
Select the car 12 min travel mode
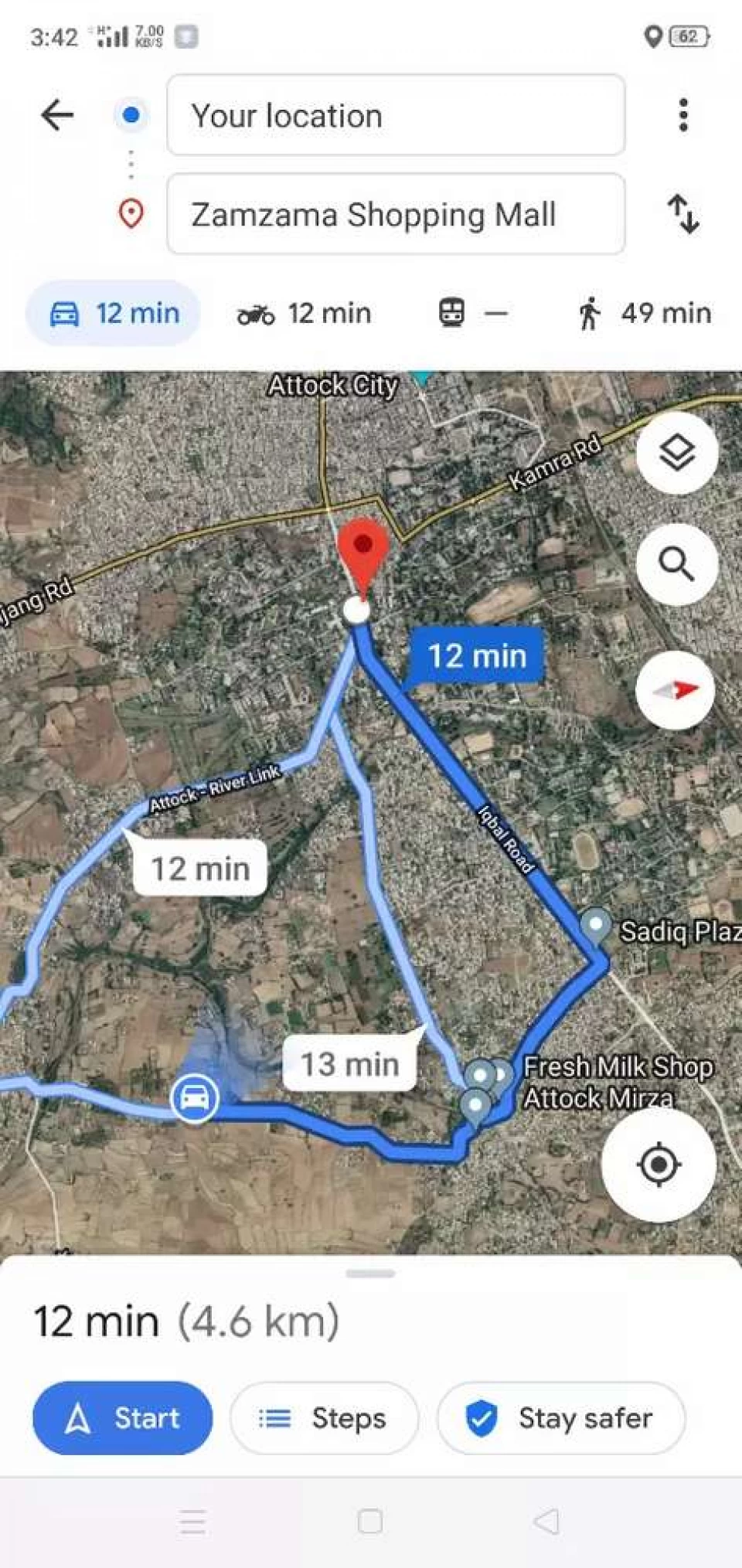point(114,314)
